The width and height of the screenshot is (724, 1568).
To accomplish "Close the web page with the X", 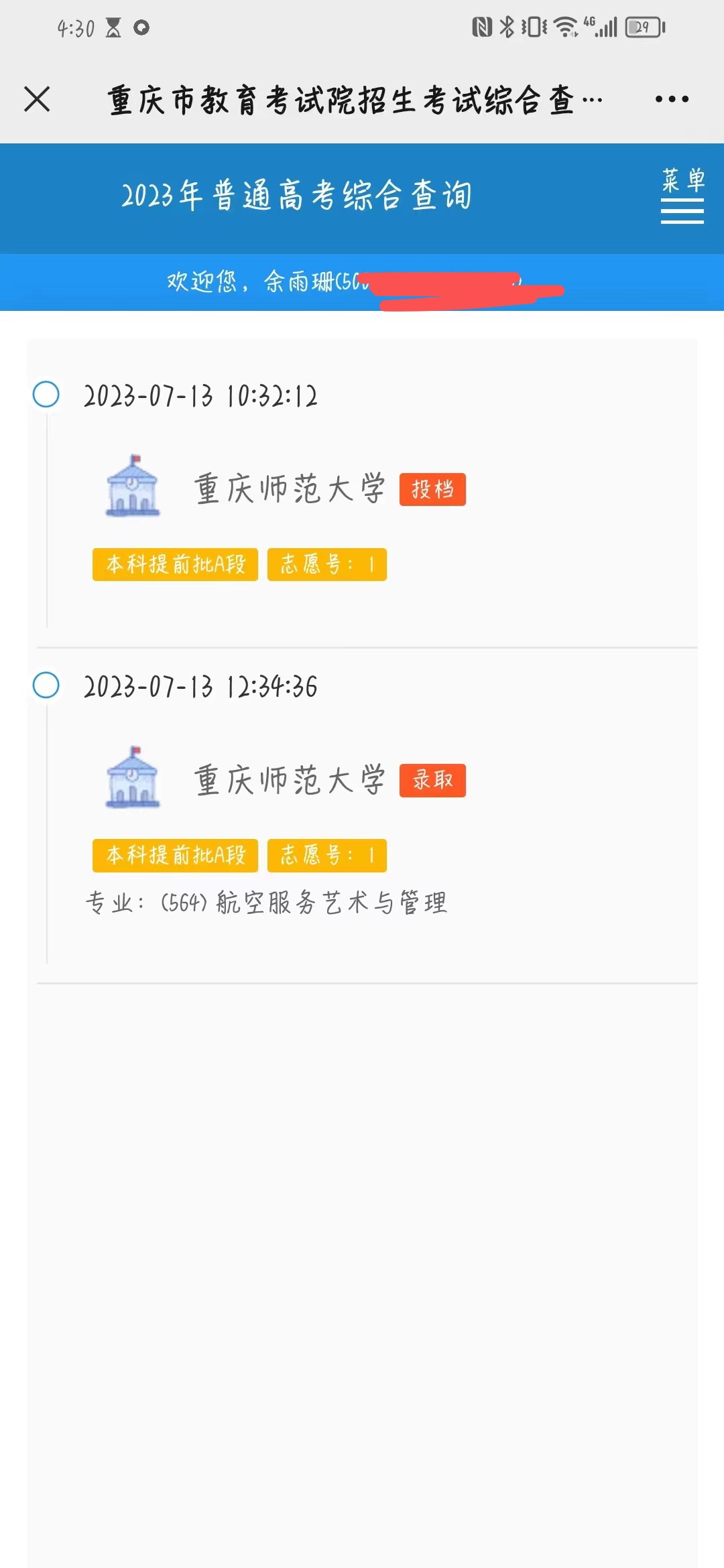I will [x=37, y=99].
